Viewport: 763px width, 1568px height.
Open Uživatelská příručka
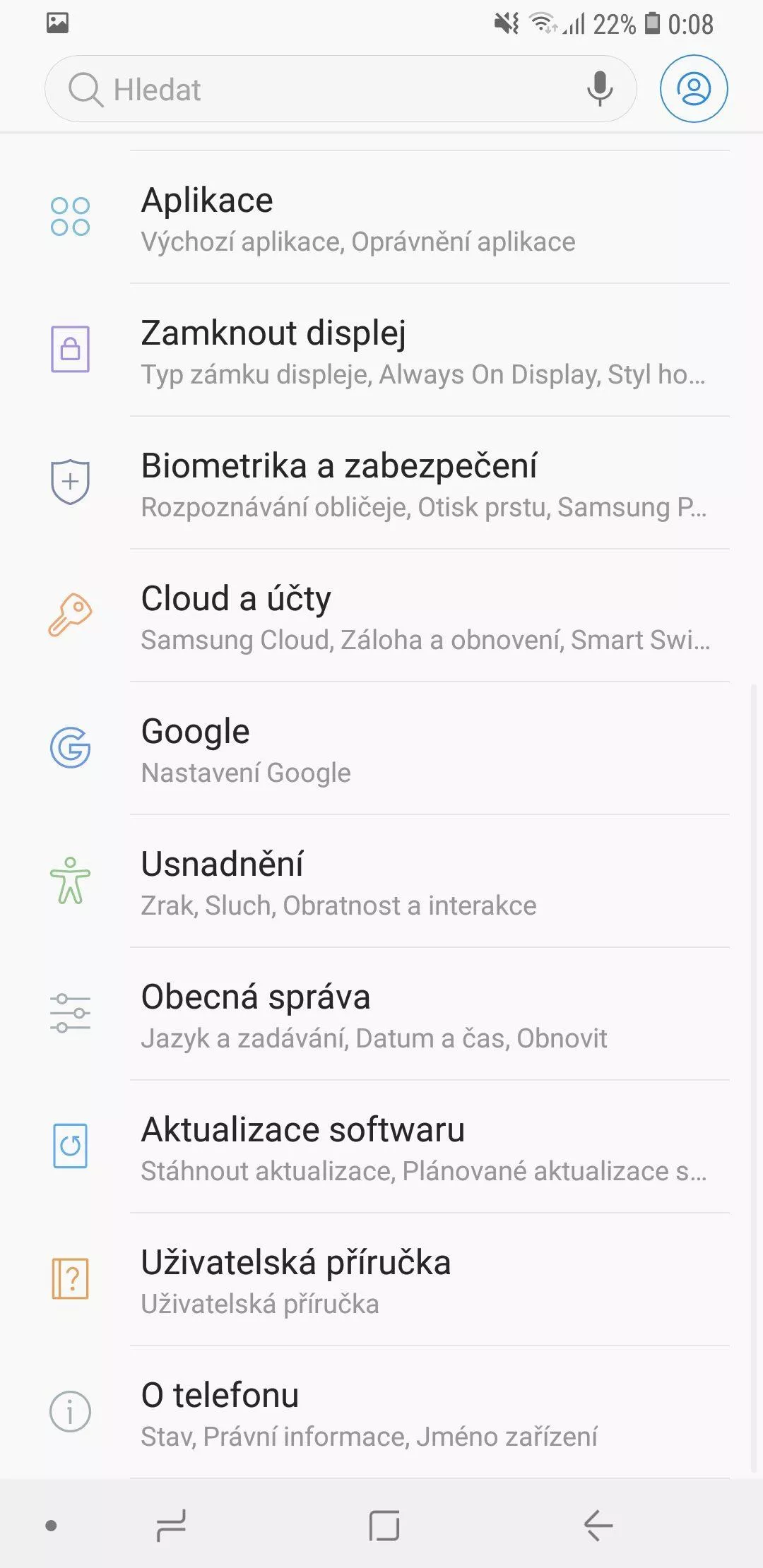point(381,1280)
